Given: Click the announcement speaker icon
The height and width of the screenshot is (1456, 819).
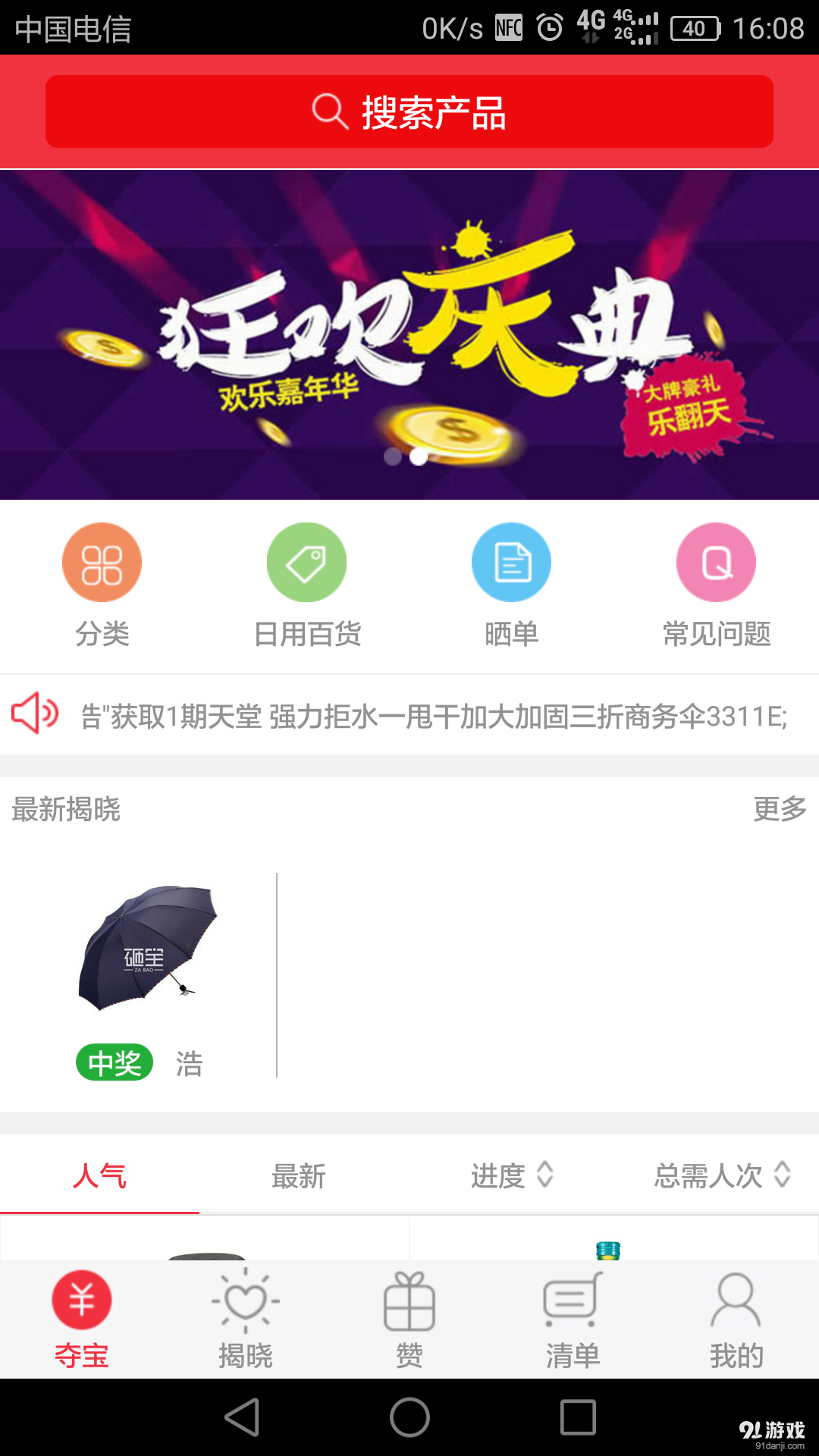Looking at the screenshot, I should pos(35,714).
